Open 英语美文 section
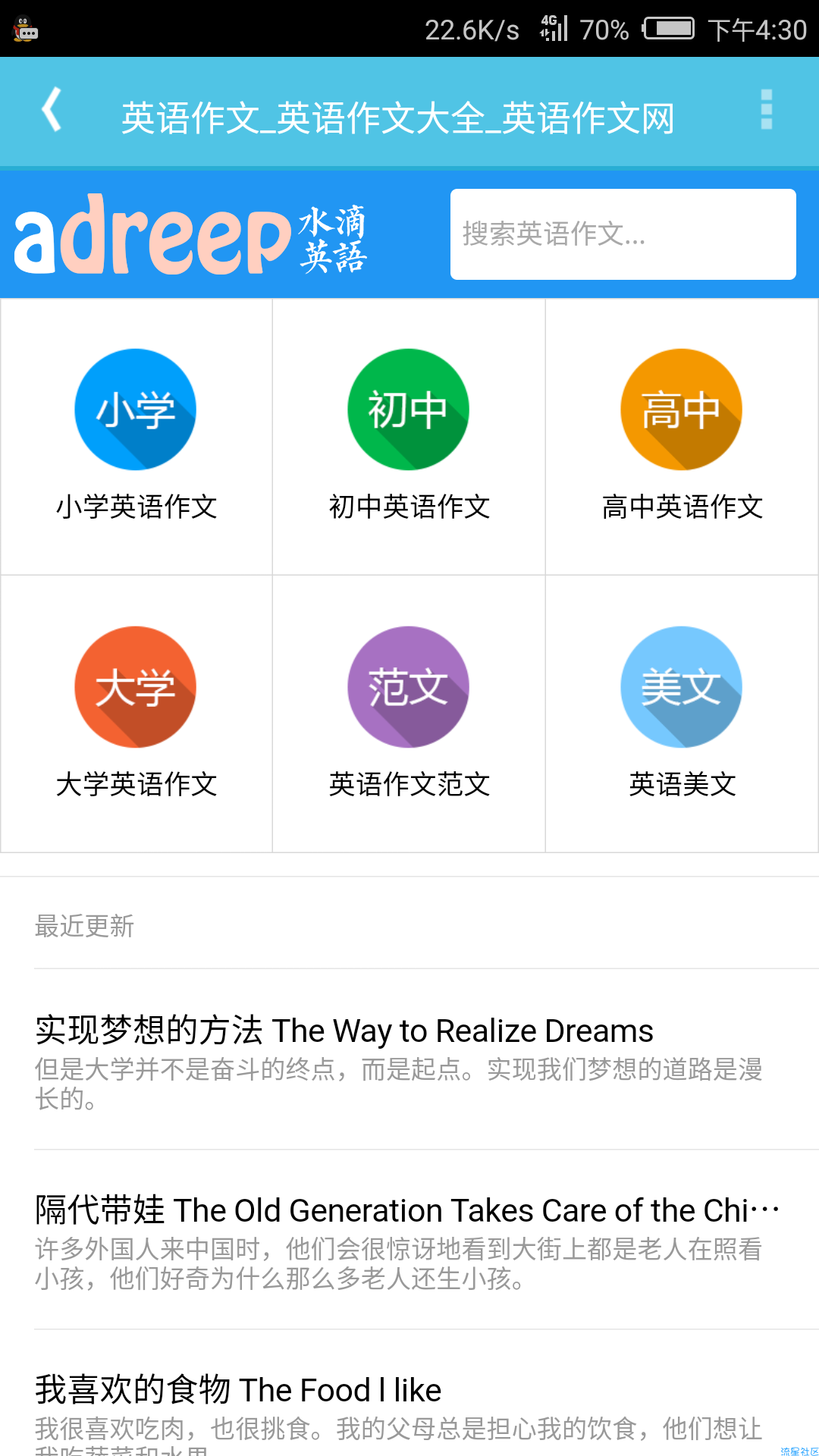The width and height of the screenshot is (819, 1456). [682, 714]
